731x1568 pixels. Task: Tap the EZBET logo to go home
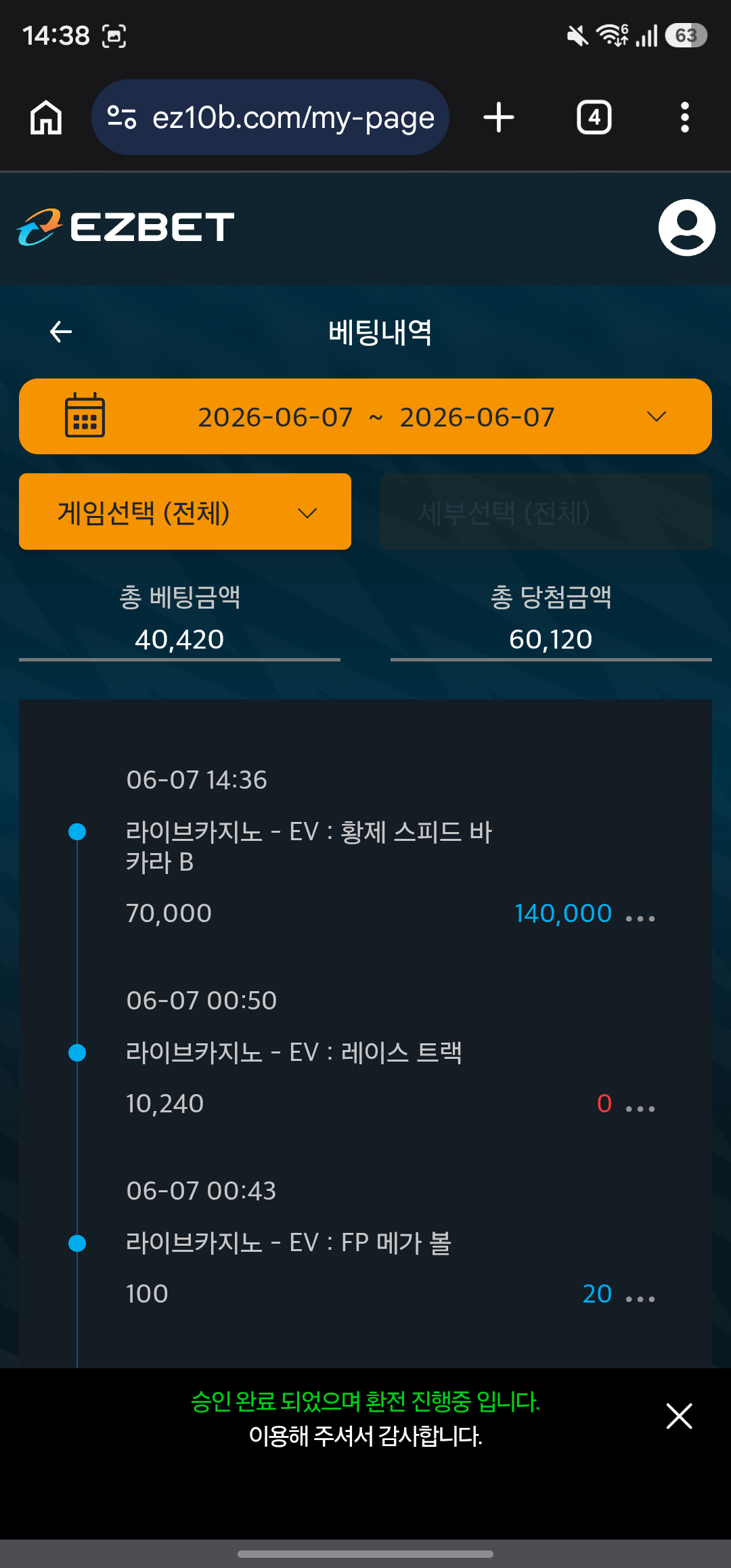[125, 227]
